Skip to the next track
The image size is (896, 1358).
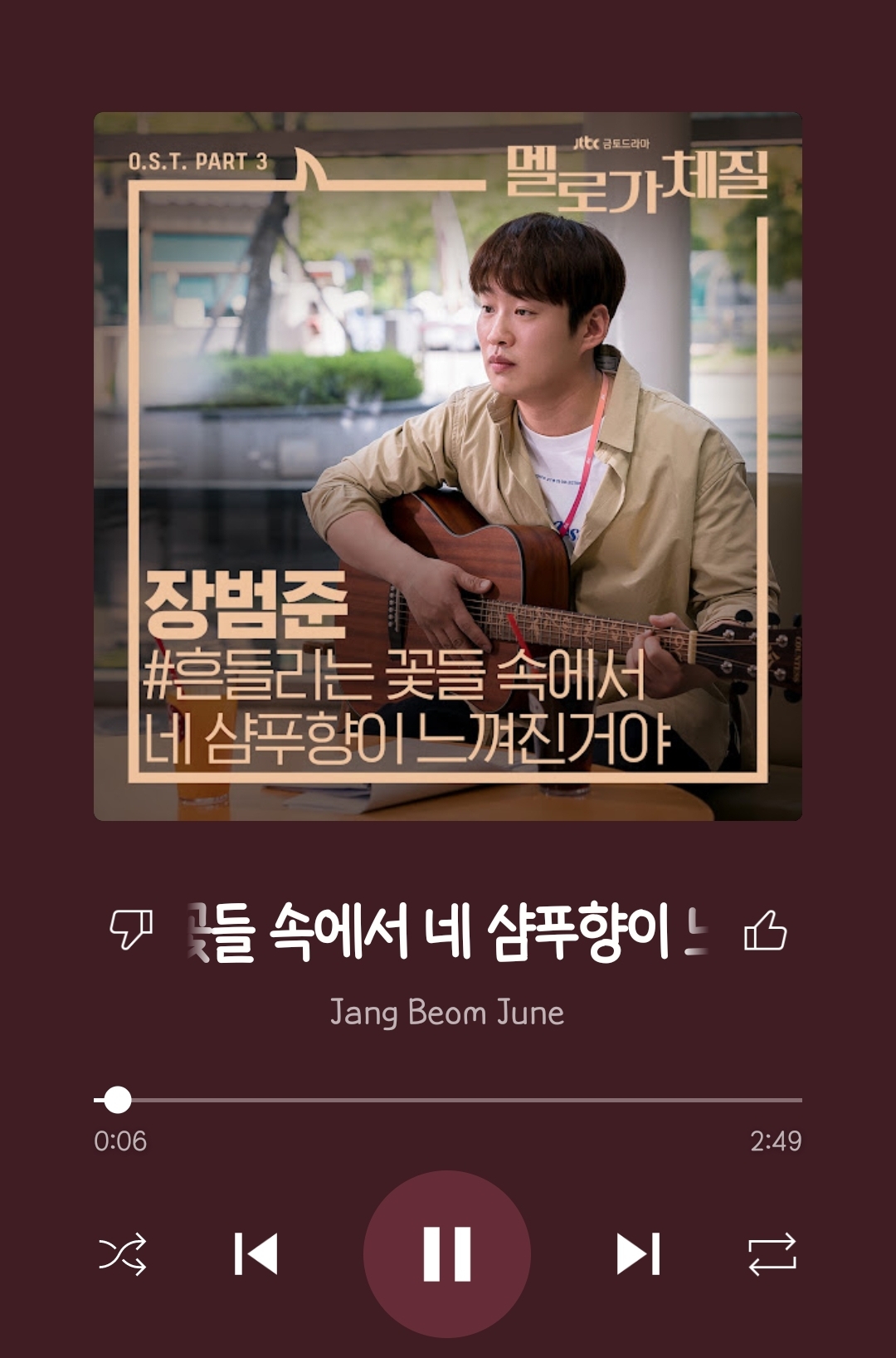point(638,1253)
